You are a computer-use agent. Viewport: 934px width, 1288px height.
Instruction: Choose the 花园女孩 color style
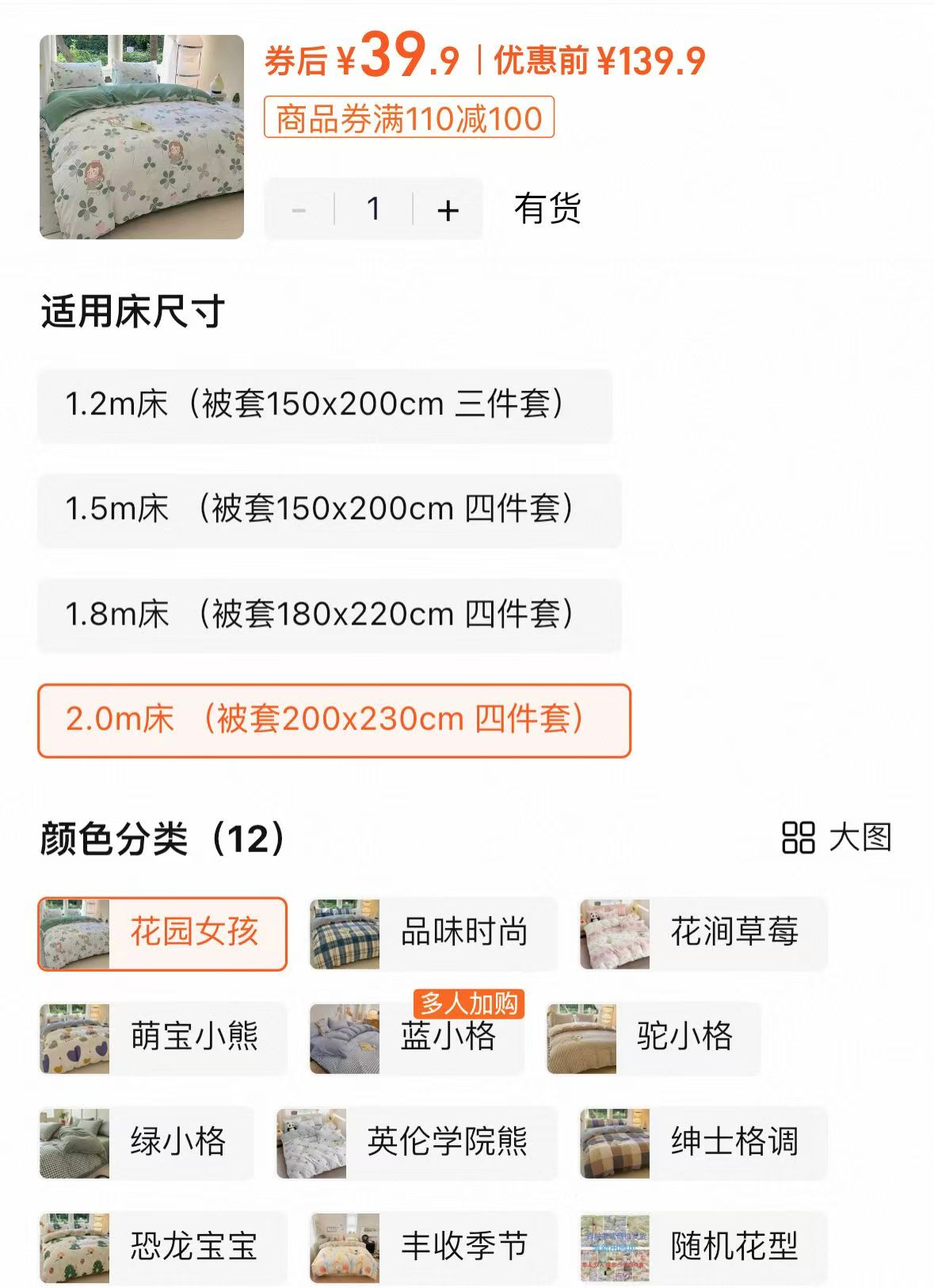pyautogui.click(x=162, y=934)
